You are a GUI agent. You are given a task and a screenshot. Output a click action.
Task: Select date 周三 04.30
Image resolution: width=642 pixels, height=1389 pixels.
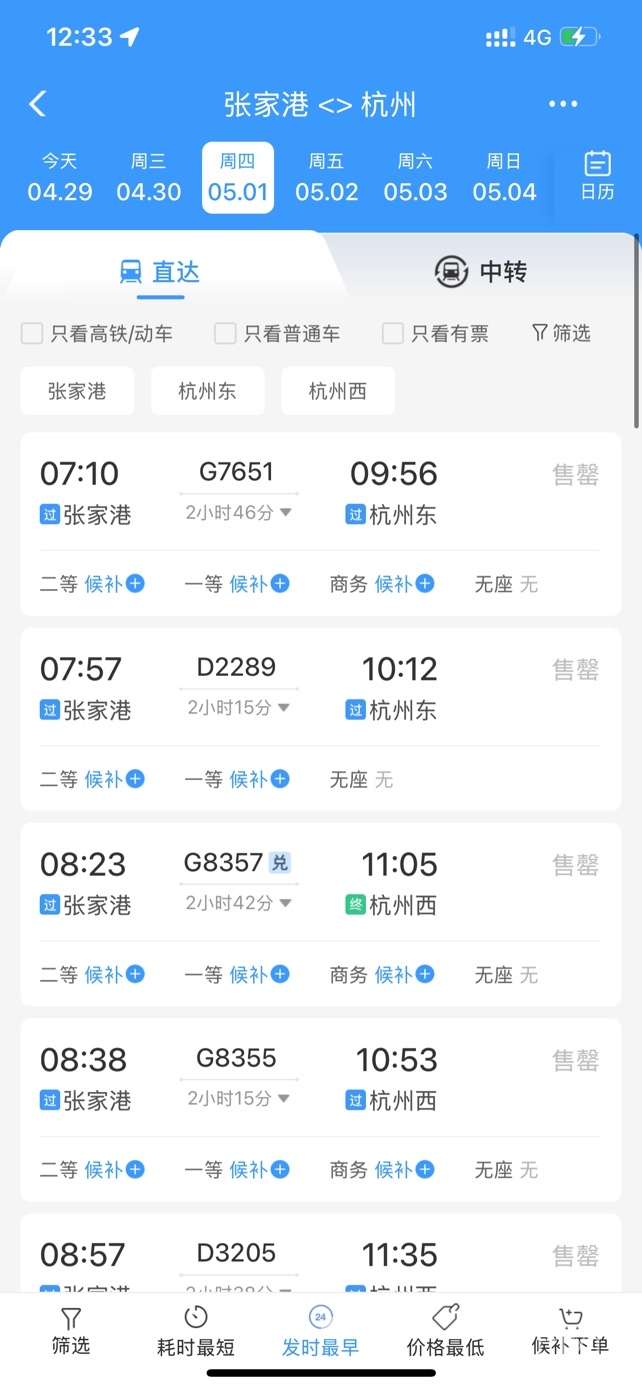[149, 178]
